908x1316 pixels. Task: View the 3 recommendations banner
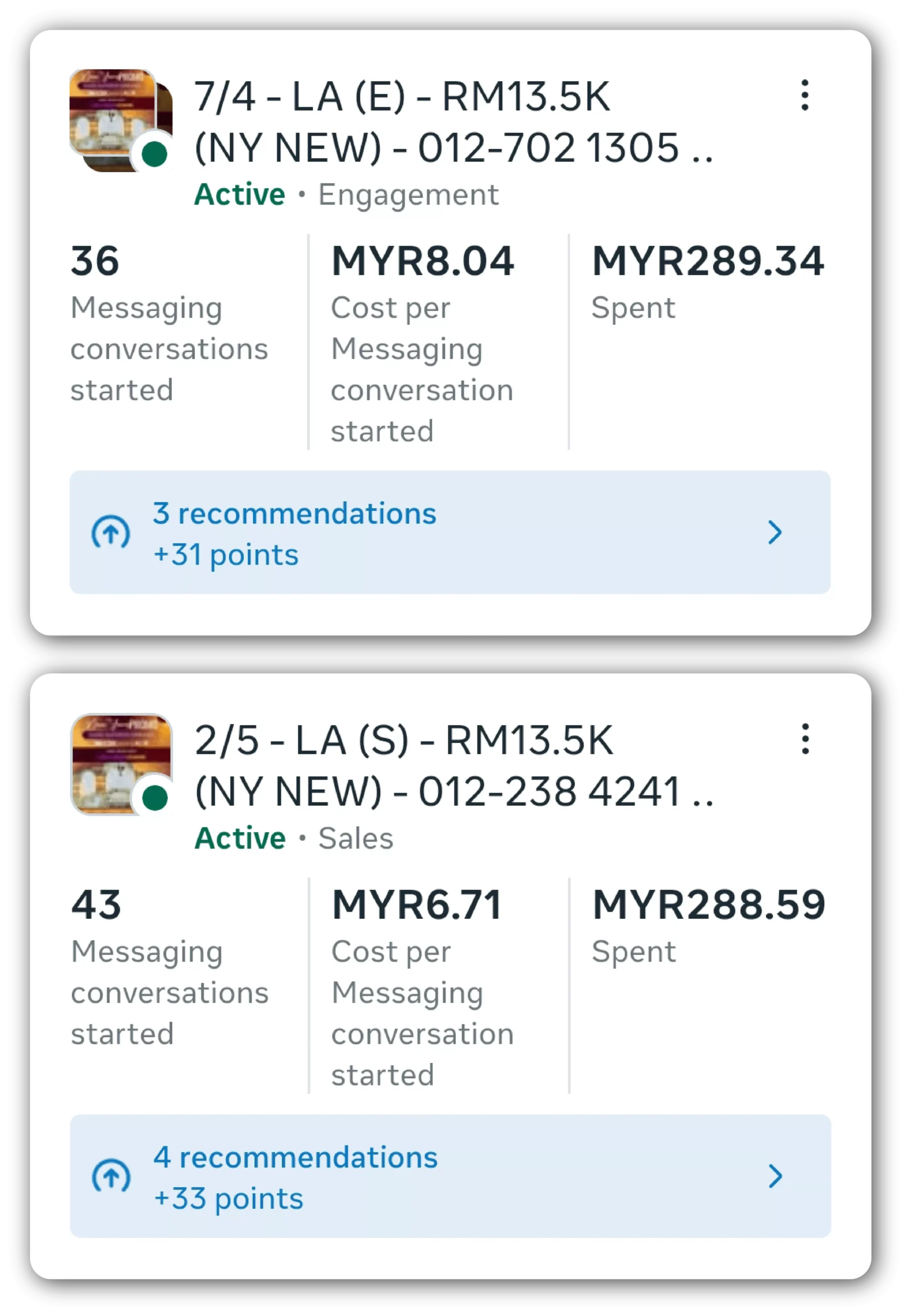point(450,532)
